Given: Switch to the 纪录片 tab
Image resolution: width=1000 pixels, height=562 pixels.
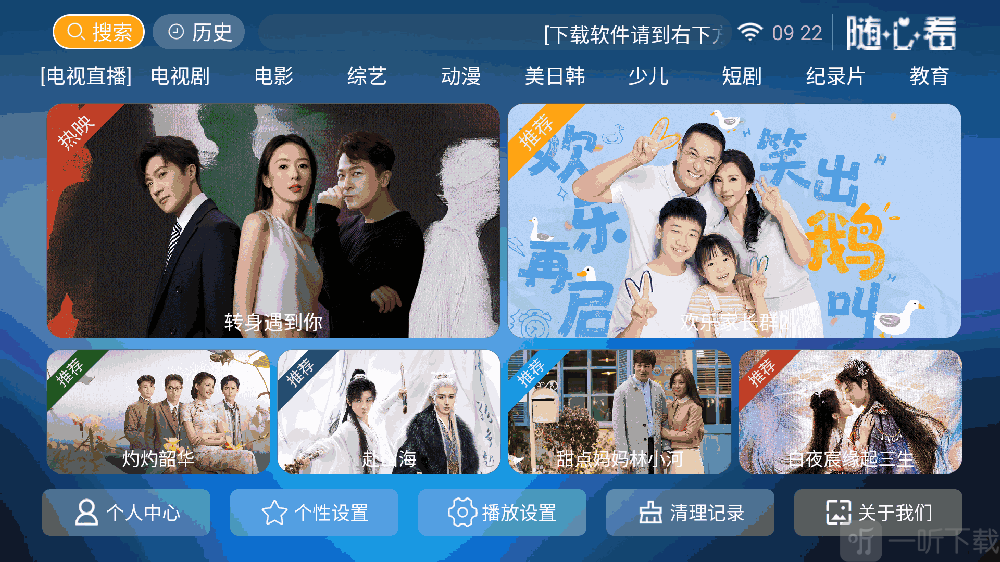Looking at the screenshot, I should click(x=836, y=76).
